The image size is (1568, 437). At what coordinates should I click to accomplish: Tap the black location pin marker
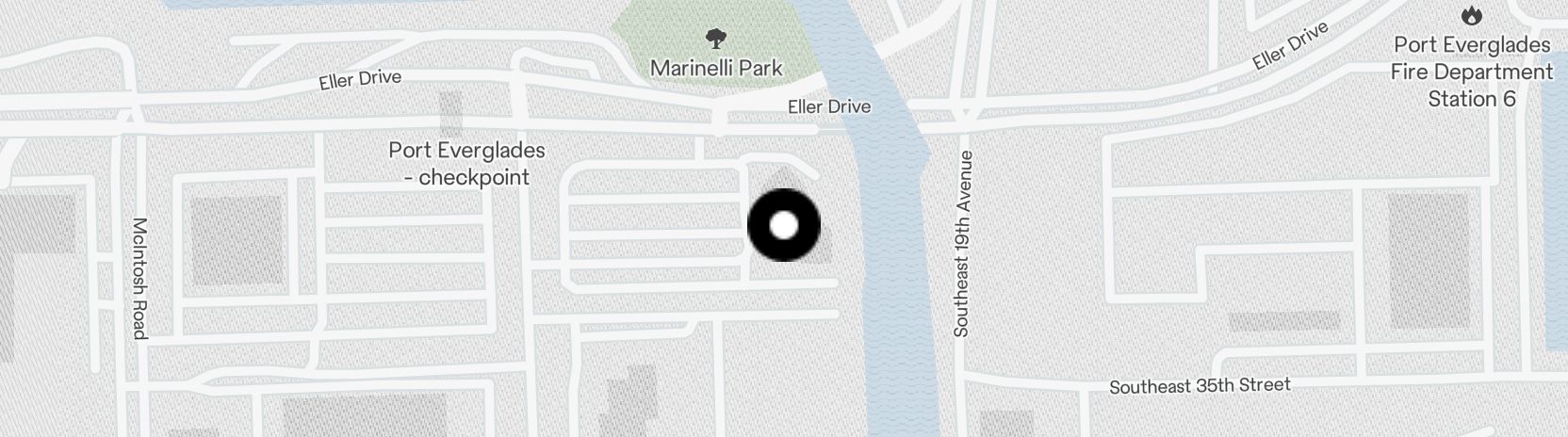(784, 225)
